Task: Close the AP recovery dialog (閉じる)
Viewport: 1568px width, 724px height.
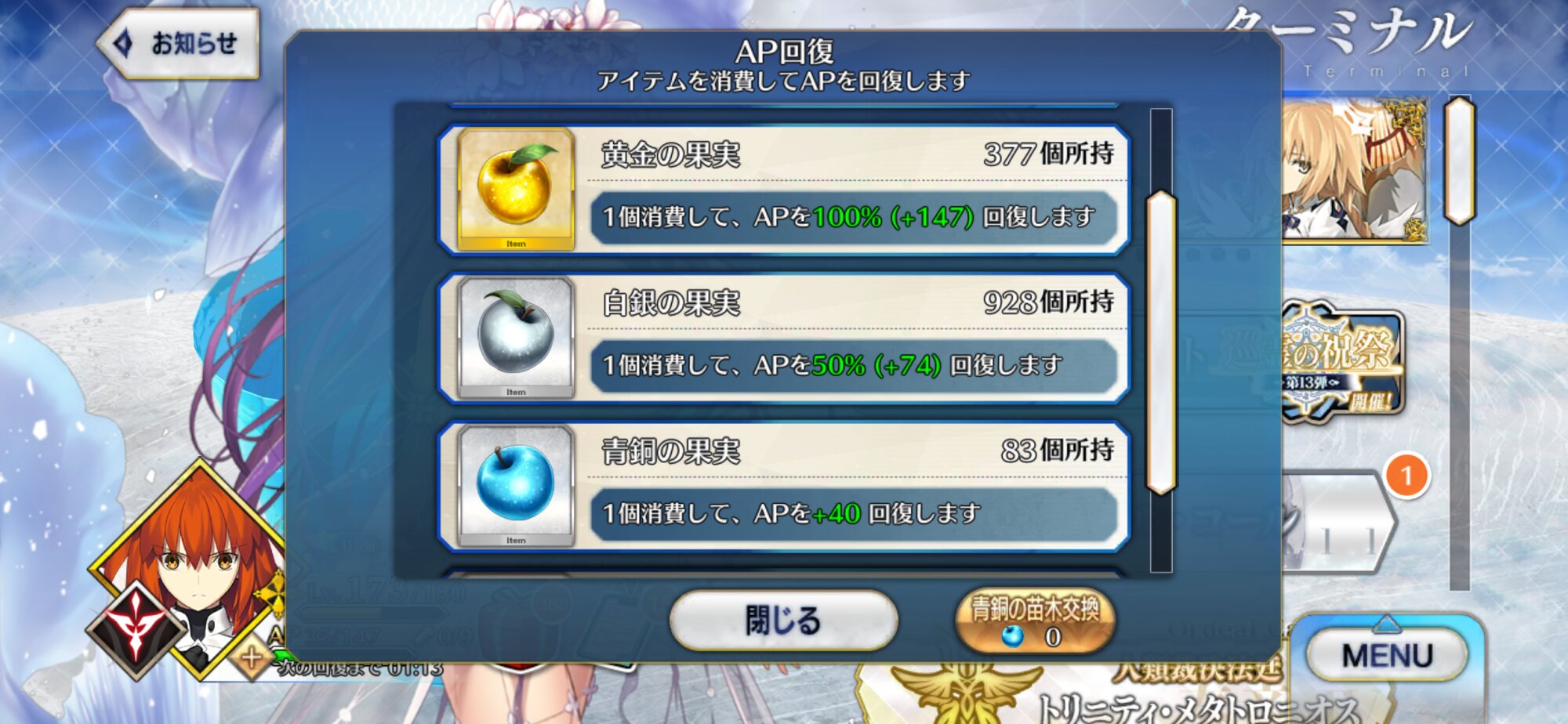Action: pos(783,621)
